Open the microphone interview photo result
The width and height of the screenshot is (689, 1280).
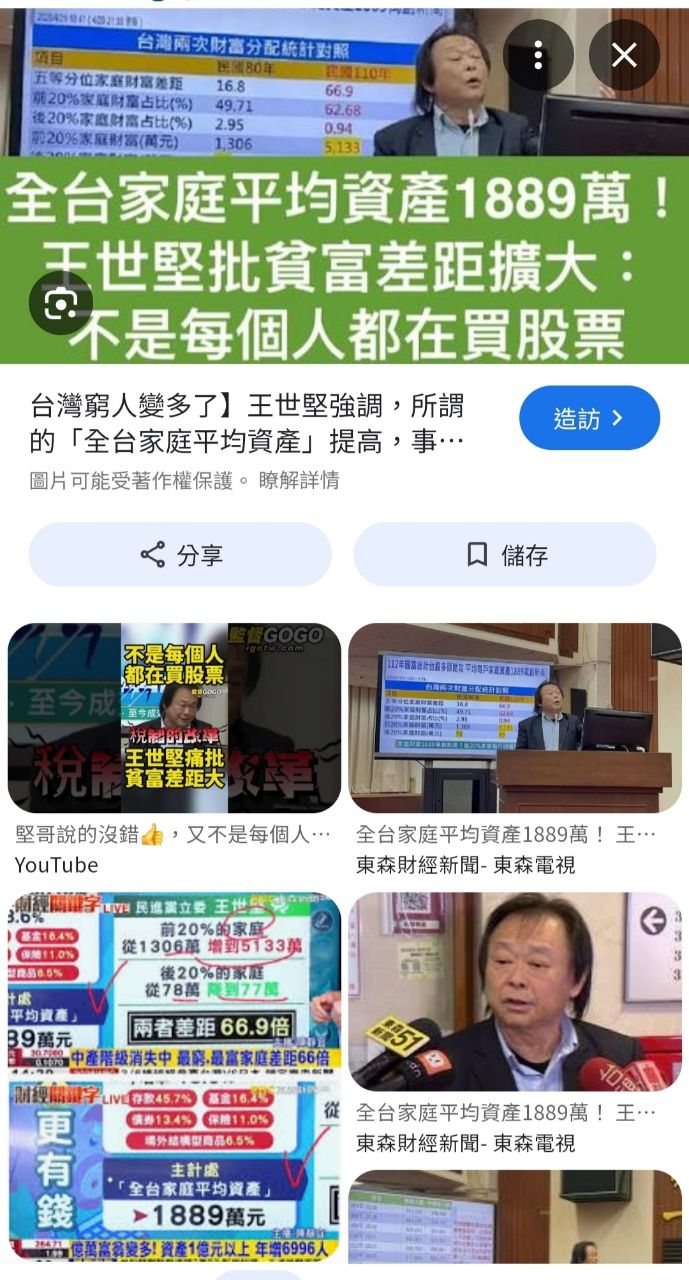click(x=515, y=992)
